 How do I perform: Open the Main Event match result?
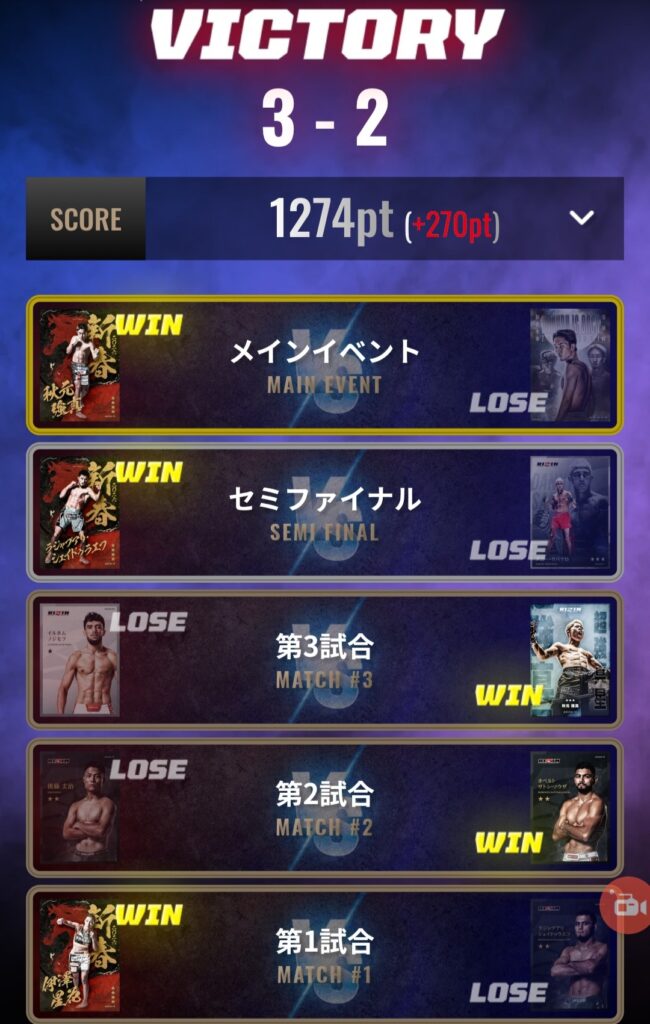coord(325,364)
